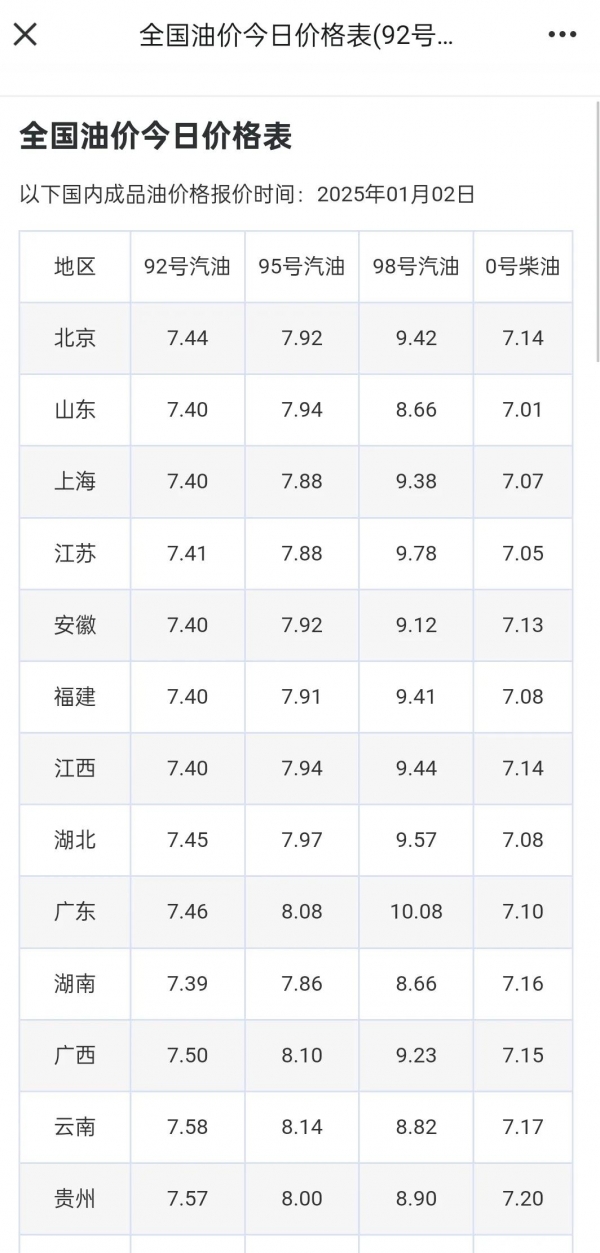This screenshot has width=600, height=1253.
Task: Open the three-dot more options menu
Action: (x=563, y=35)
